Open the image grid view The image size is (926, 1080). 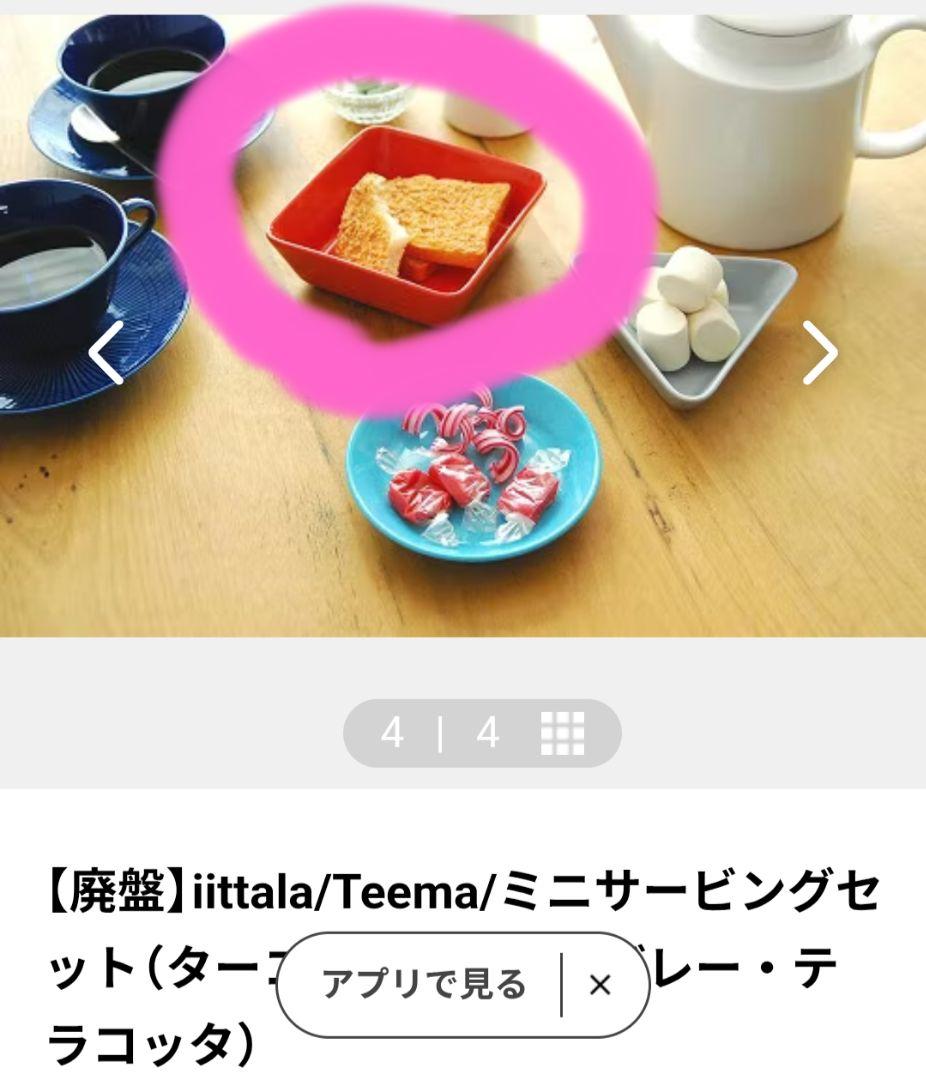[562, 734]
